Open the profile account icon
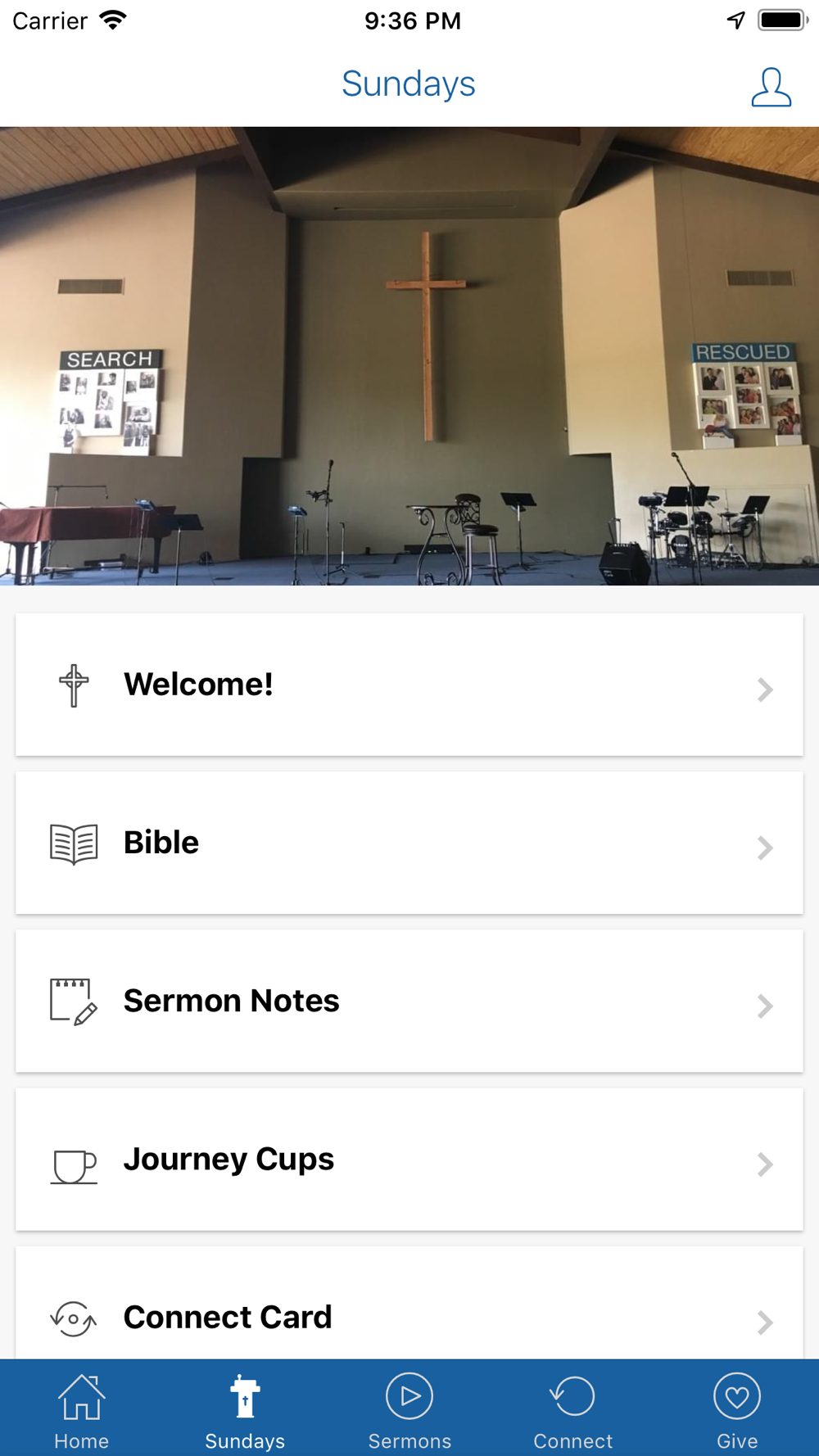This screenshot has width=819, height=1456. [x=771, y=88]
